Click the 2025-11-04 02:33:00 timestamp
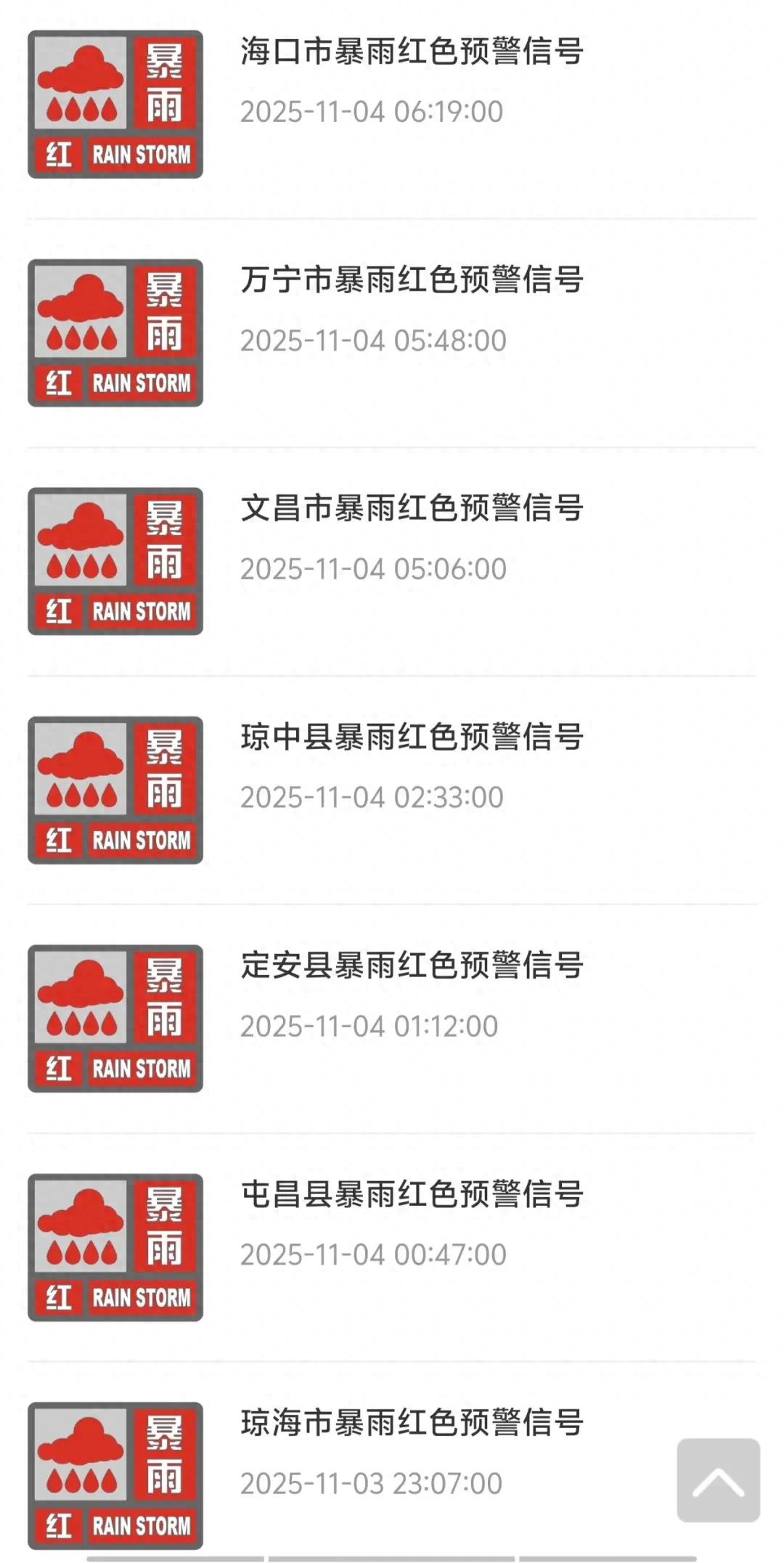784x1563 pixels. [372, 796]
